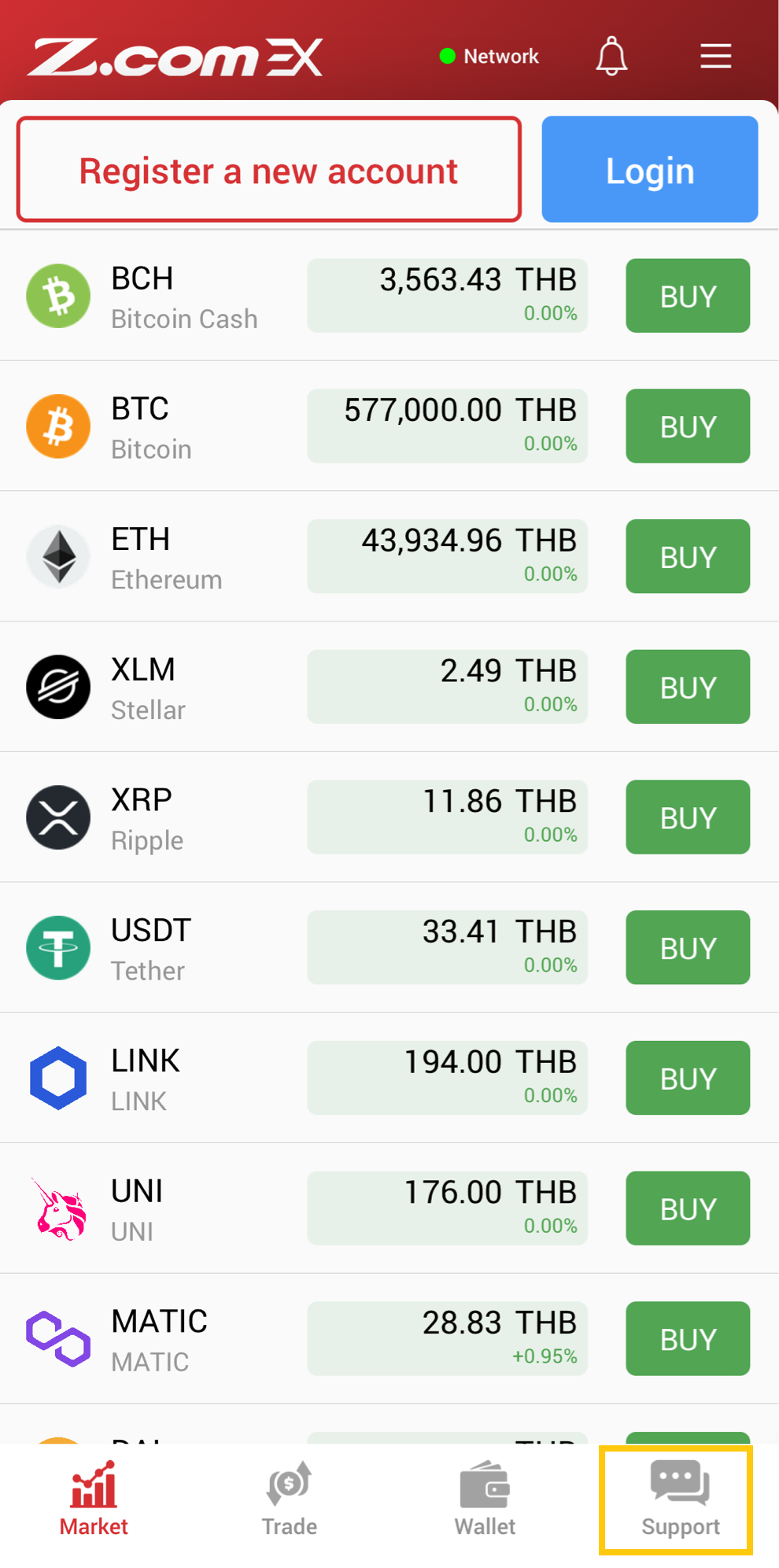779x1568 pixels.
Task: Open the notifications bell
Action: click(x=613, y=56)
